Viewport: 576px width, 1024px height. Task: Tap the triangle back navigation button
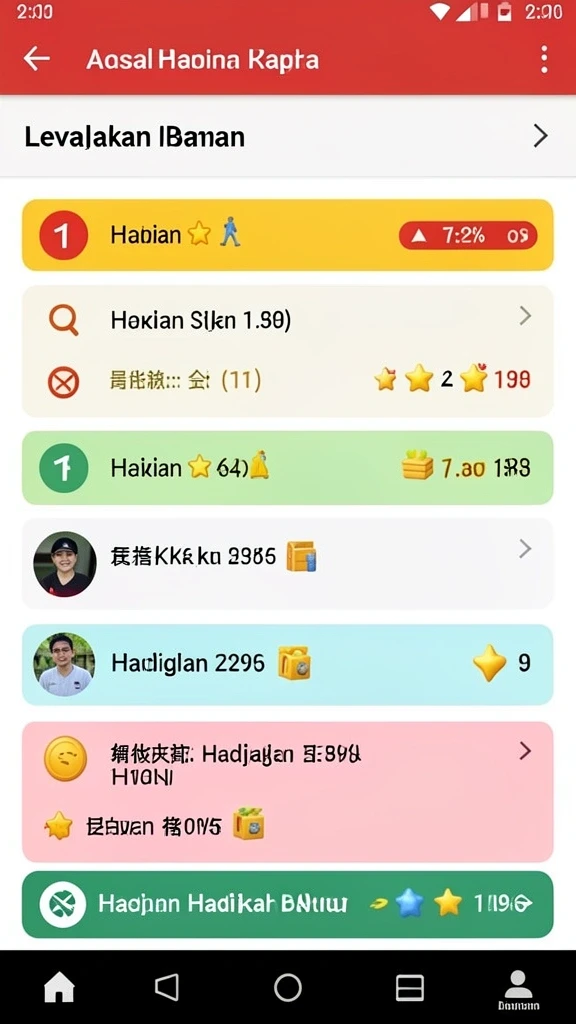tap(167, 987)
